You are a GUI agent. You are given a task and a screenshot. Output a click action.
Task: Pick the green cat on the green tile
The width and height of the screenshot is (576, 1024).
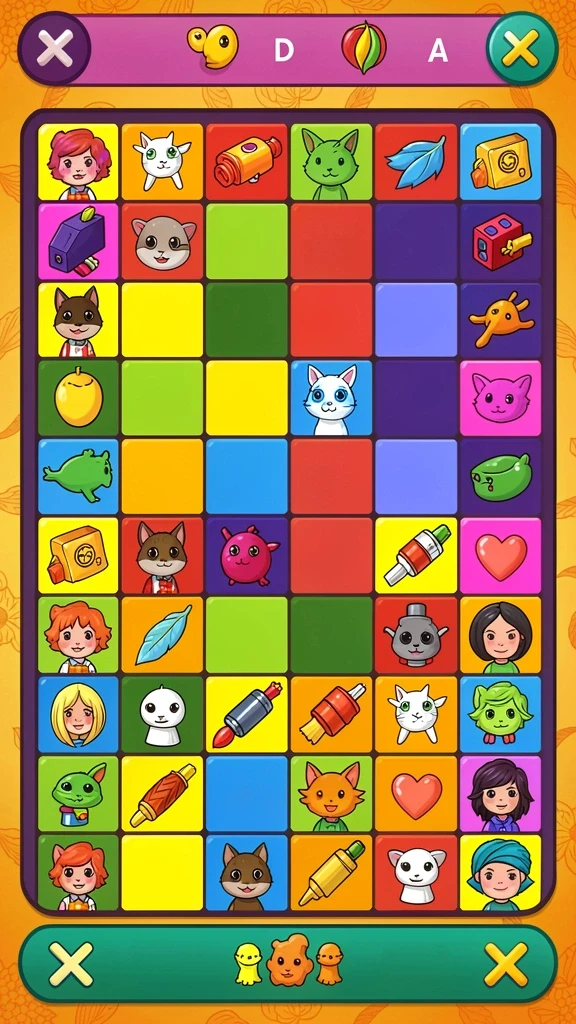click(x=331, y=161)
